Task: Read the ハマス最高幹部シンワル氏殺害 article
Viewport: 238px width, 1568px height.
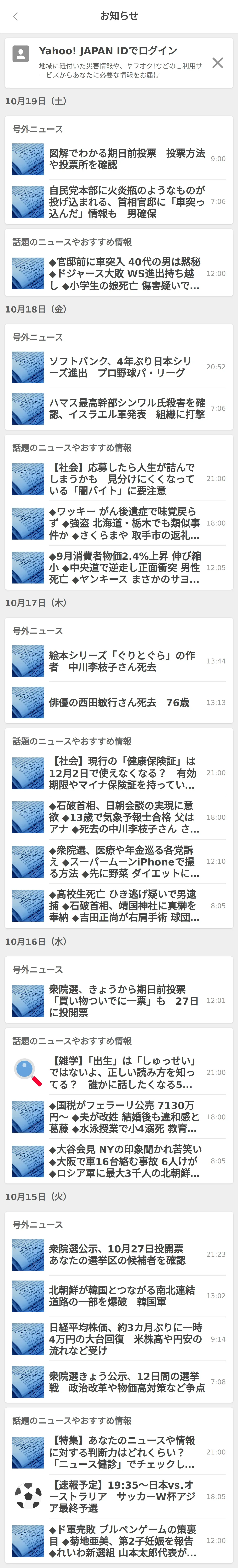Action: pos(127,409)
